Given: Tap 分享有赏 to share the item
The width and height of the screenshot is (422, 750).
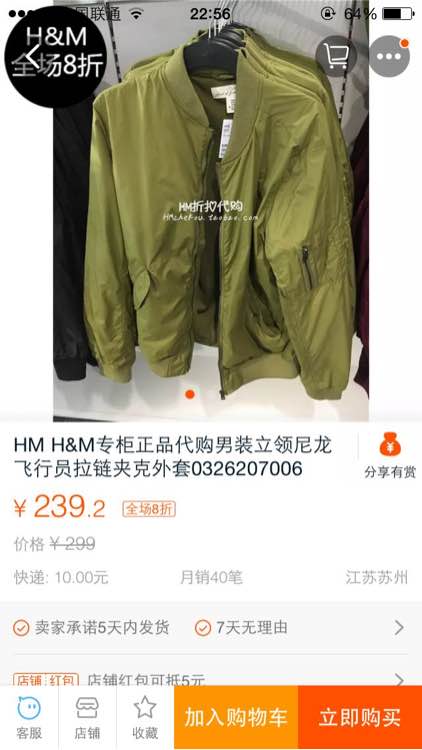Looking at the screenshot, I should click(x=390, y=456).
